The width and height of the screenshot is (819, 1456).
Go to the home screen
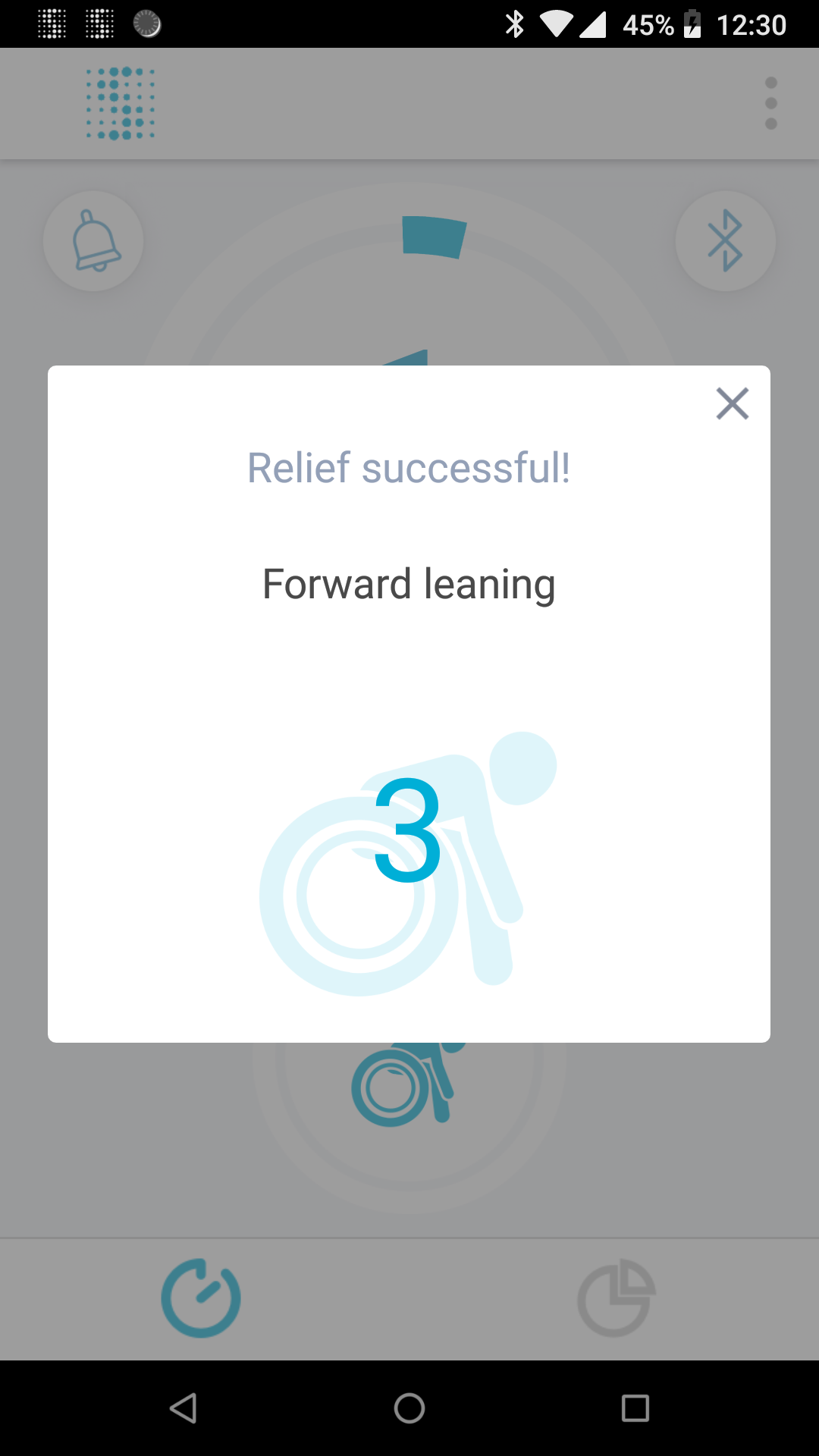(409, 1408)
